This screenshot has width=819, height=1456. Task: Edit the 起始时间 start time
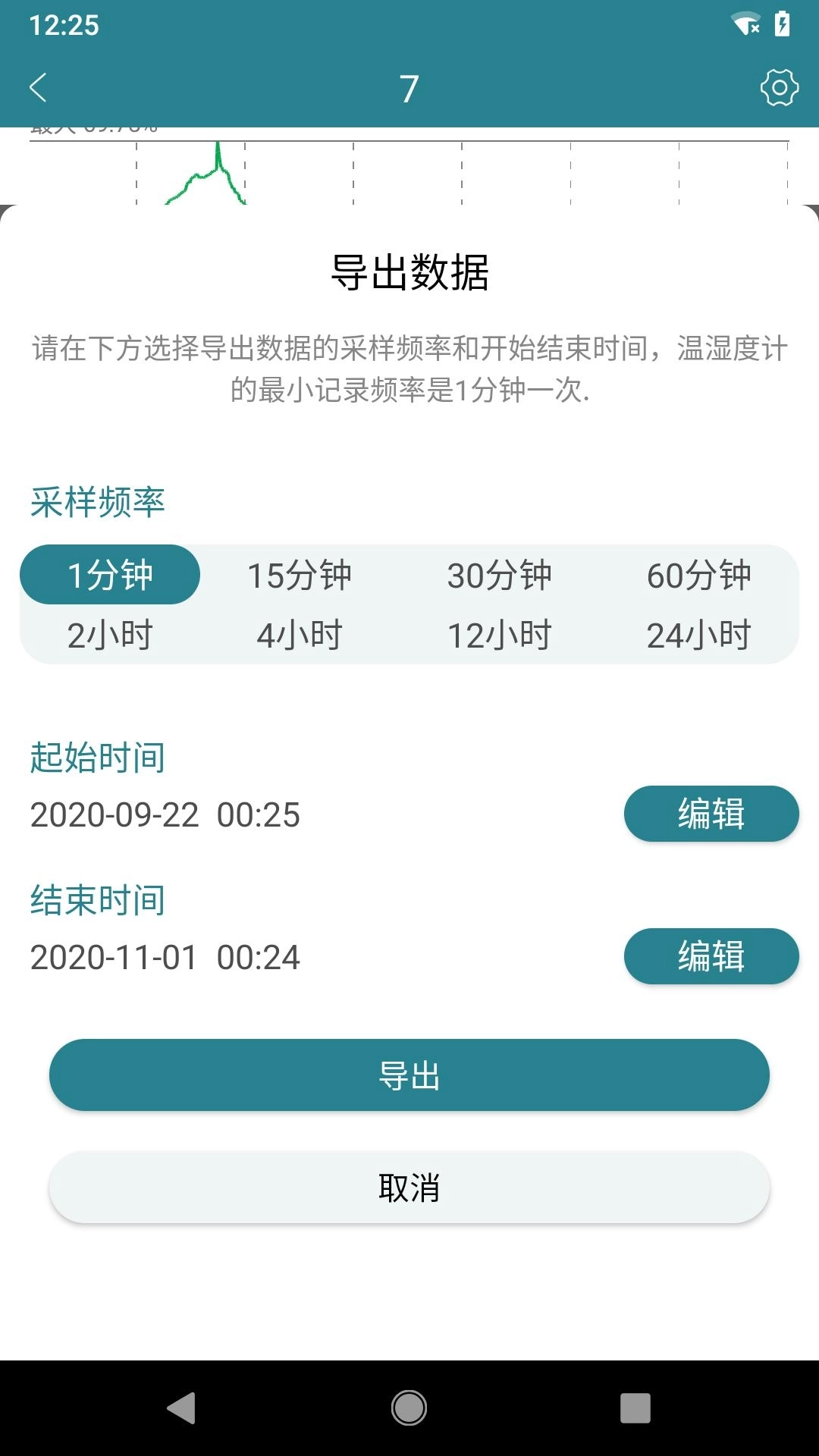pyautogui.click(x=710, y=813)
